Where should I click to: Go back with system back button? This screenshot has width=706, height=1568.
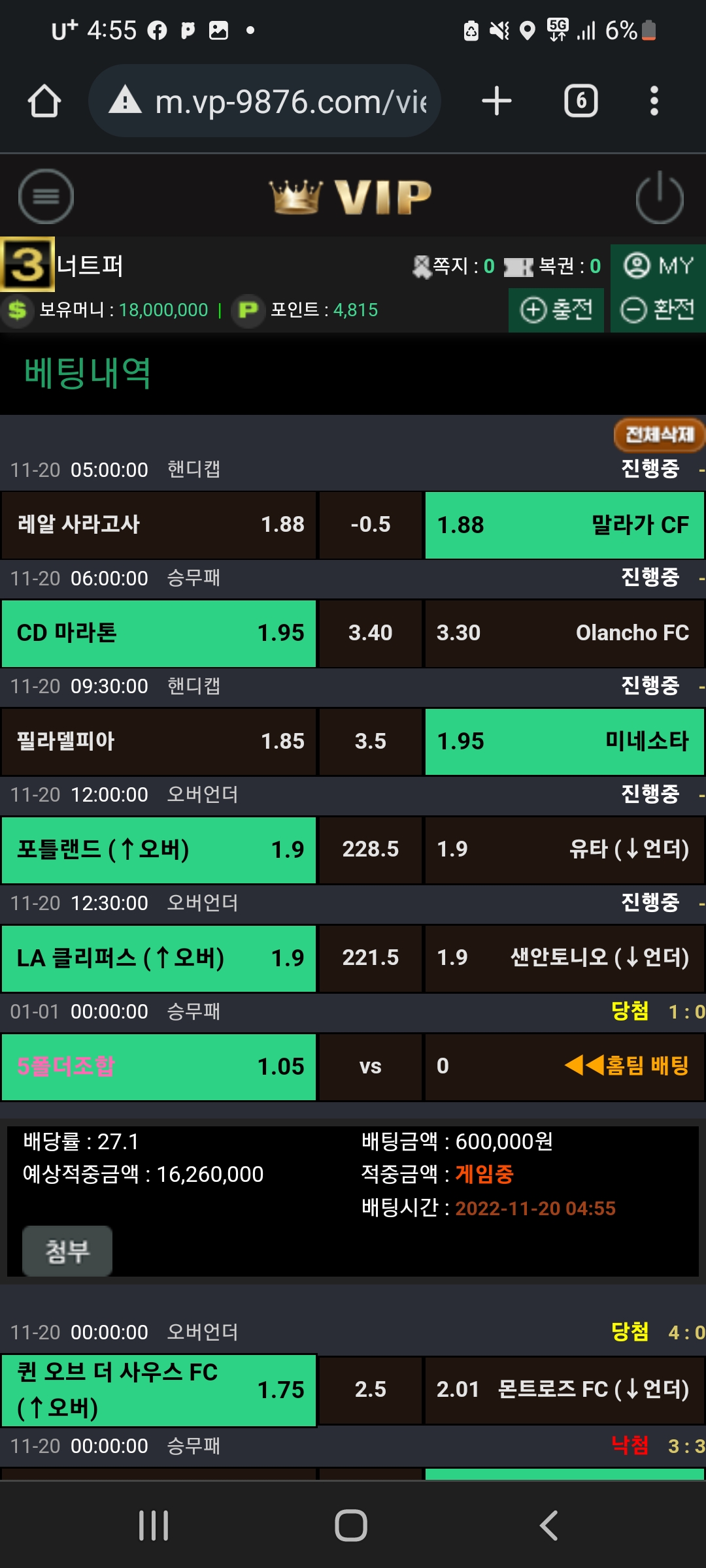(549, 1526)
